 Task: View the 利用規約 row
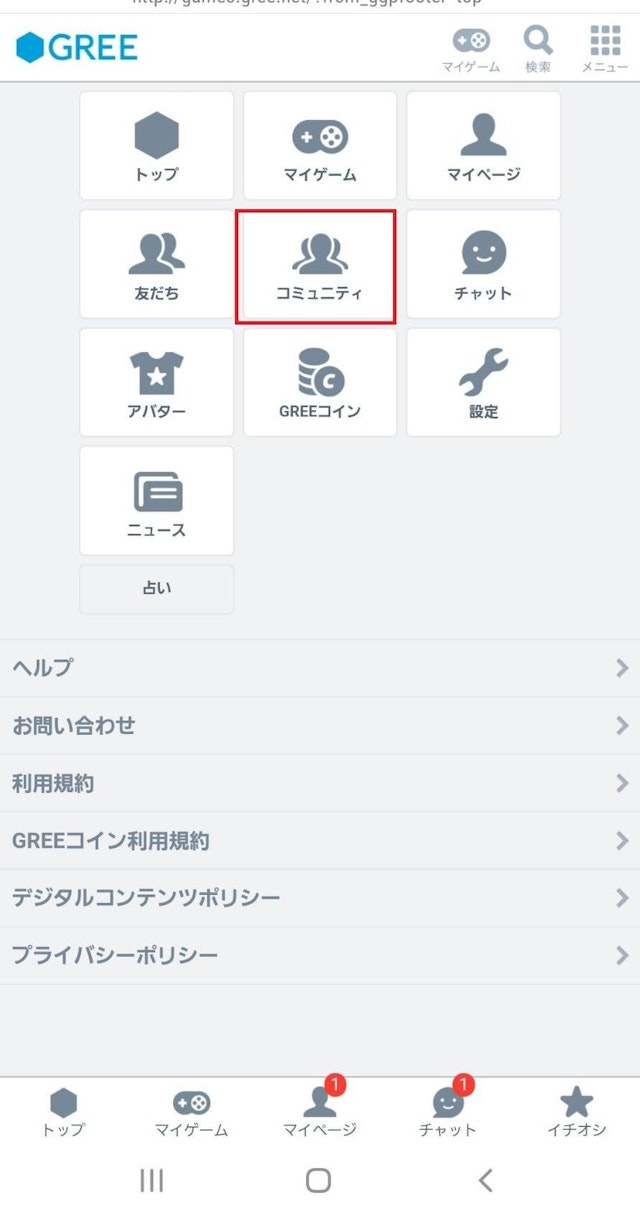(x=320, y=783)
